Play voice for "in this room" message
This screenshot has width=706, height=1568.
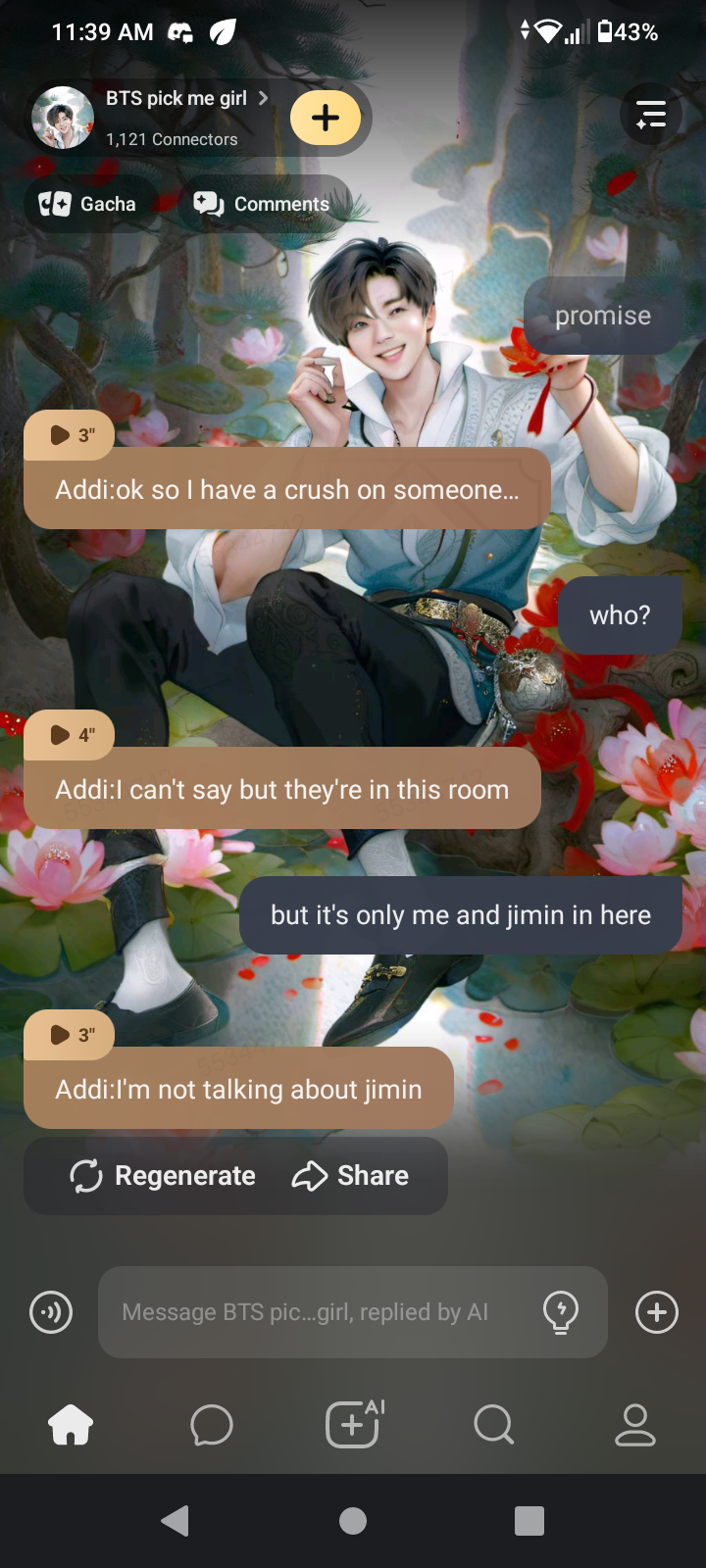click(x=70, y=735)
